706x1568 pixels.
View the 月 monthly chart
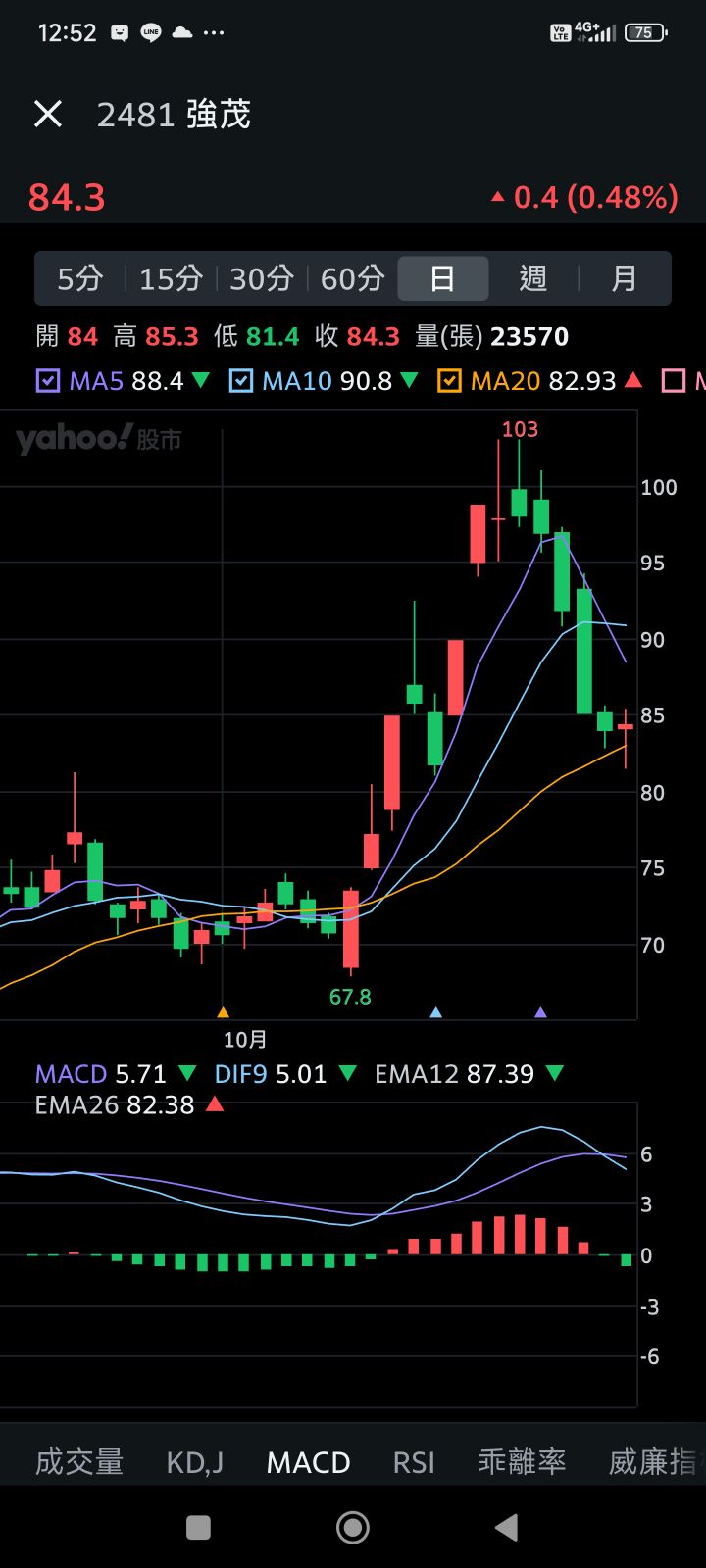624,279
